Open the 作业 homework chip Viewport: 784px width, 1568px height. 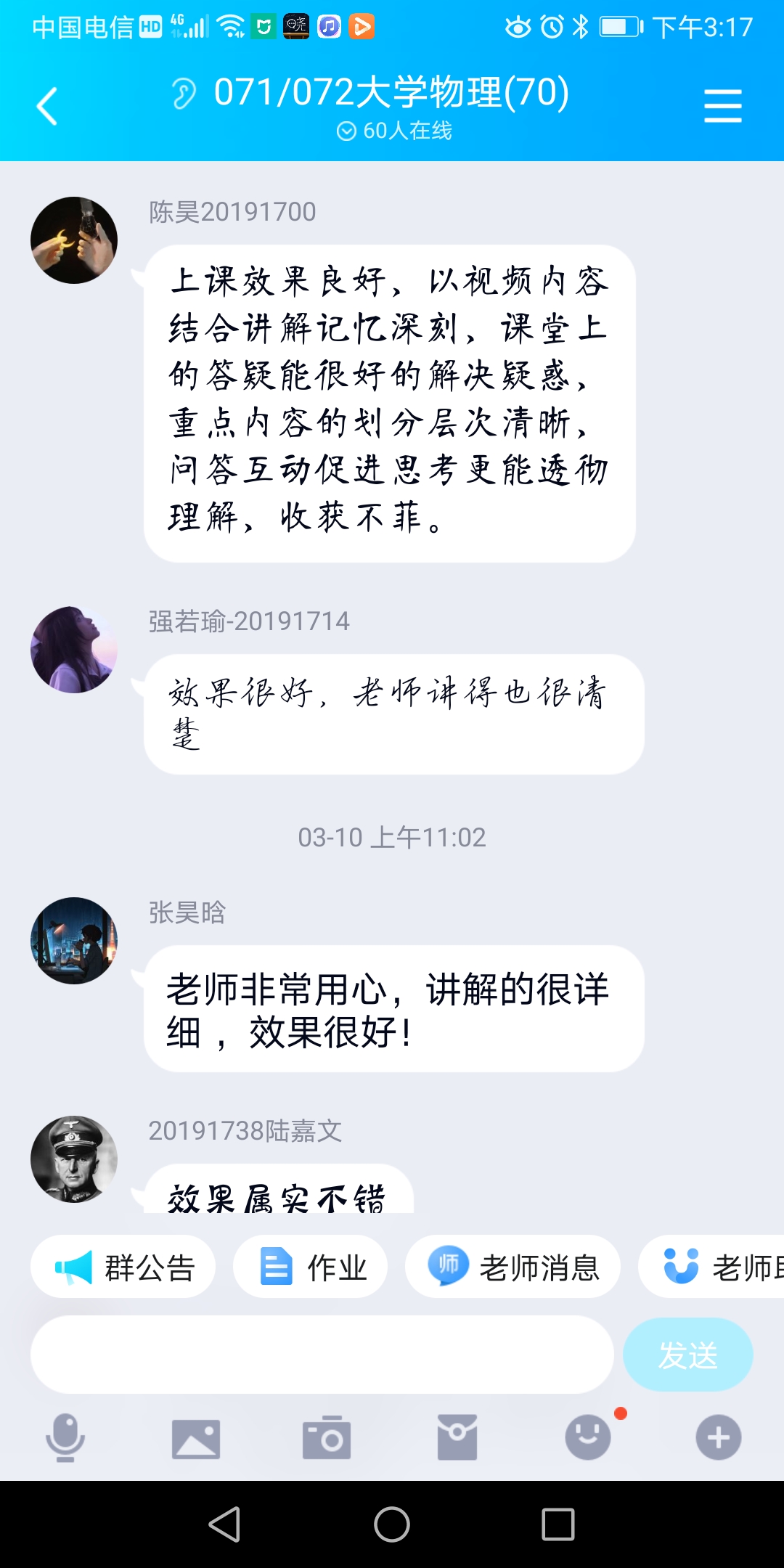311,1267
